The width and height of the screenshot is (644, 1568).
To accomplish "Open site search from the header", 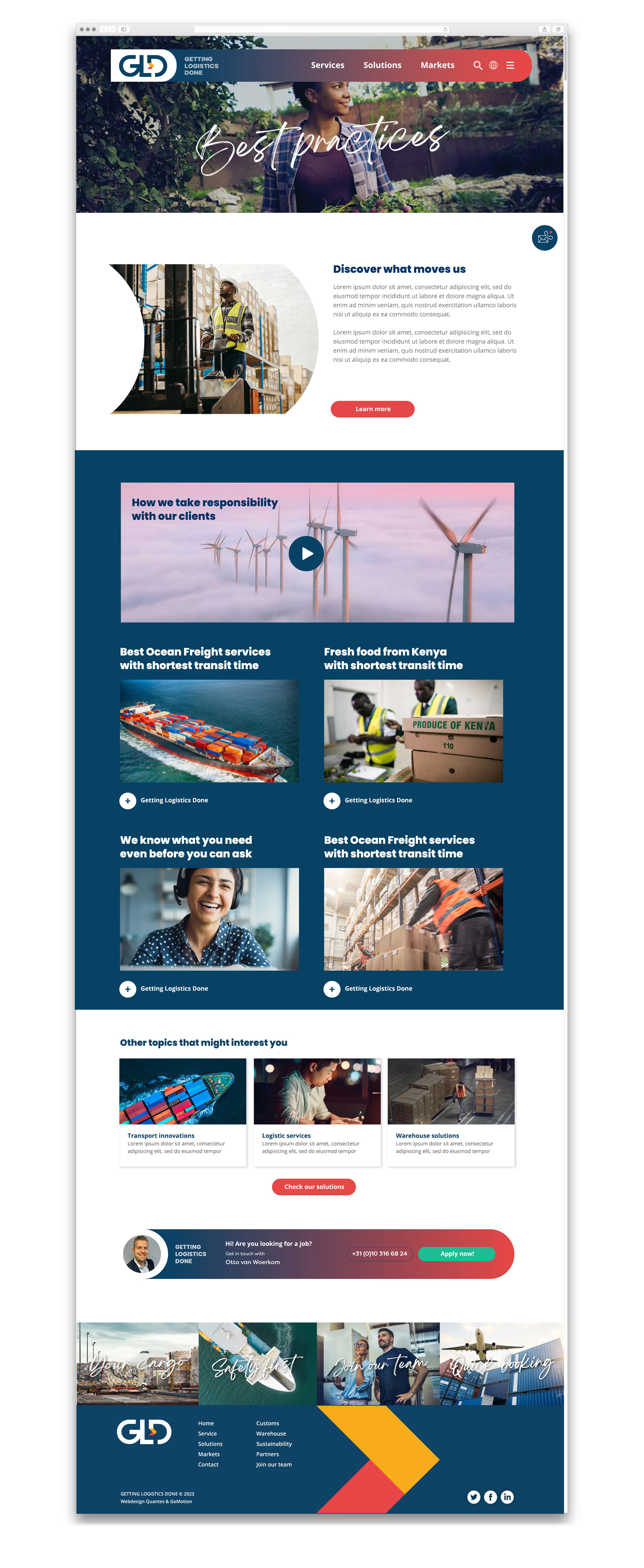I will point(478,65).
